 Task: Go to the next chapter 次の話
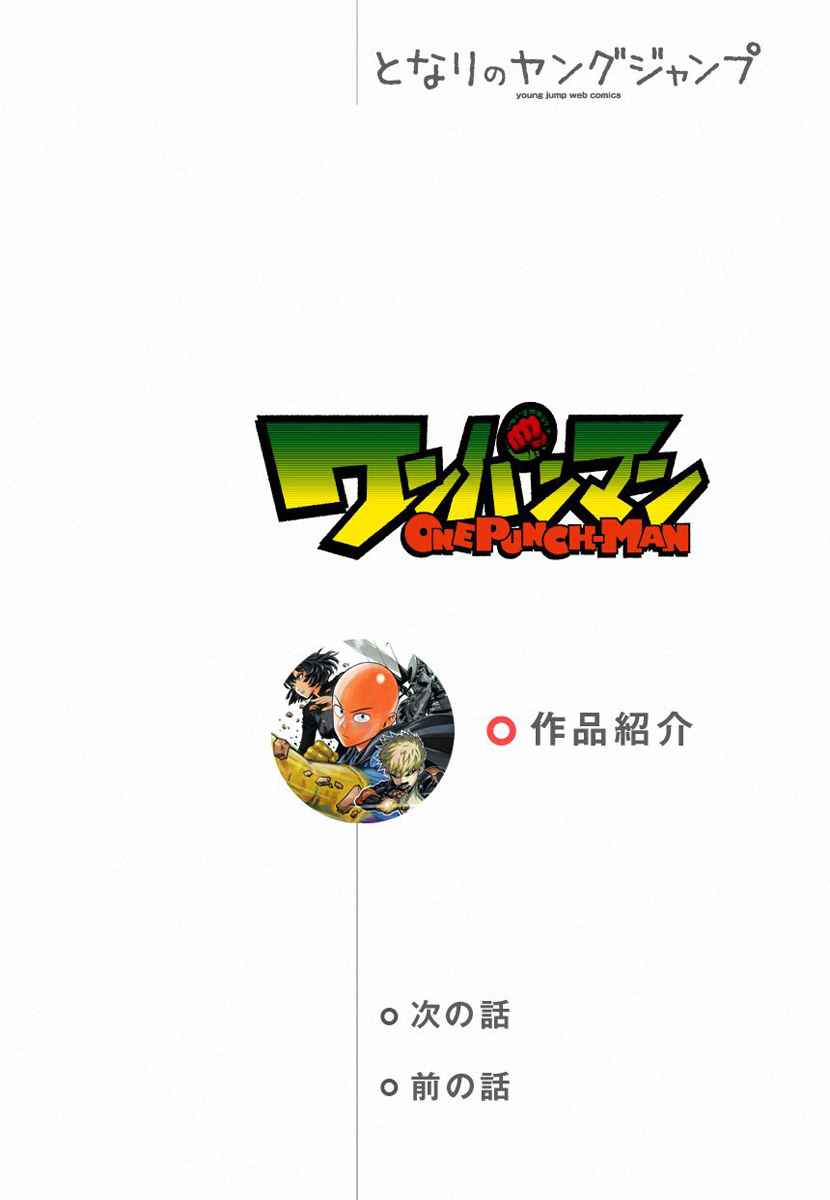coord(460,1016)
